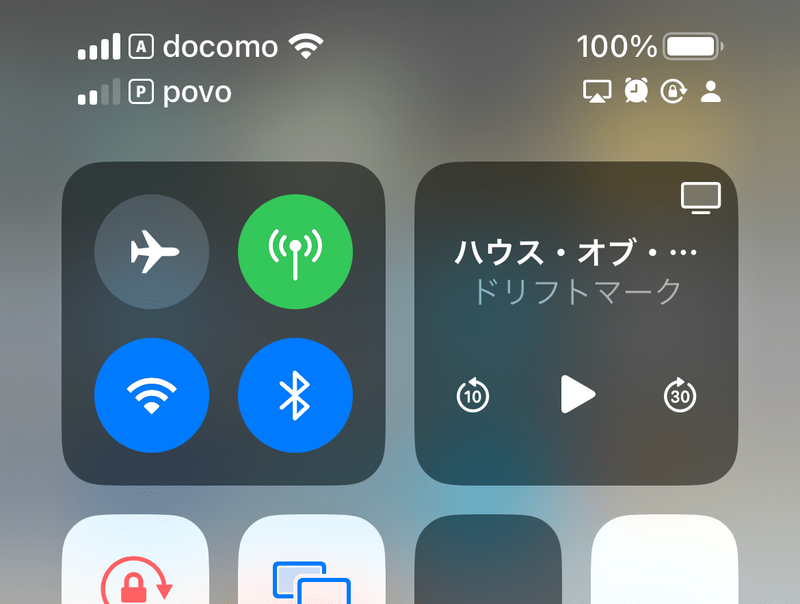
Task: Open screen mirroring
Action: coord(311,572)
